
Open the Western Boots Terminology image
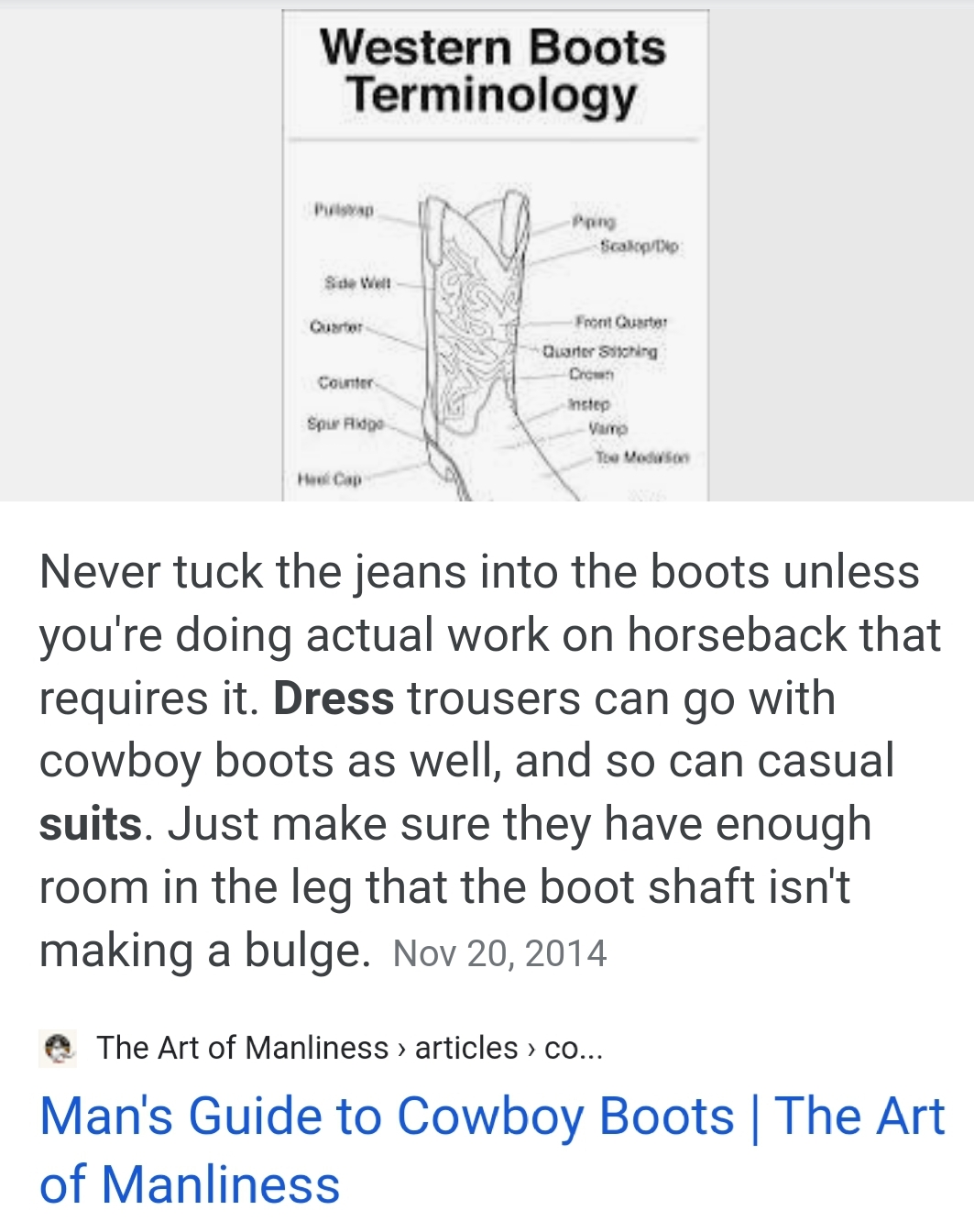495,257
